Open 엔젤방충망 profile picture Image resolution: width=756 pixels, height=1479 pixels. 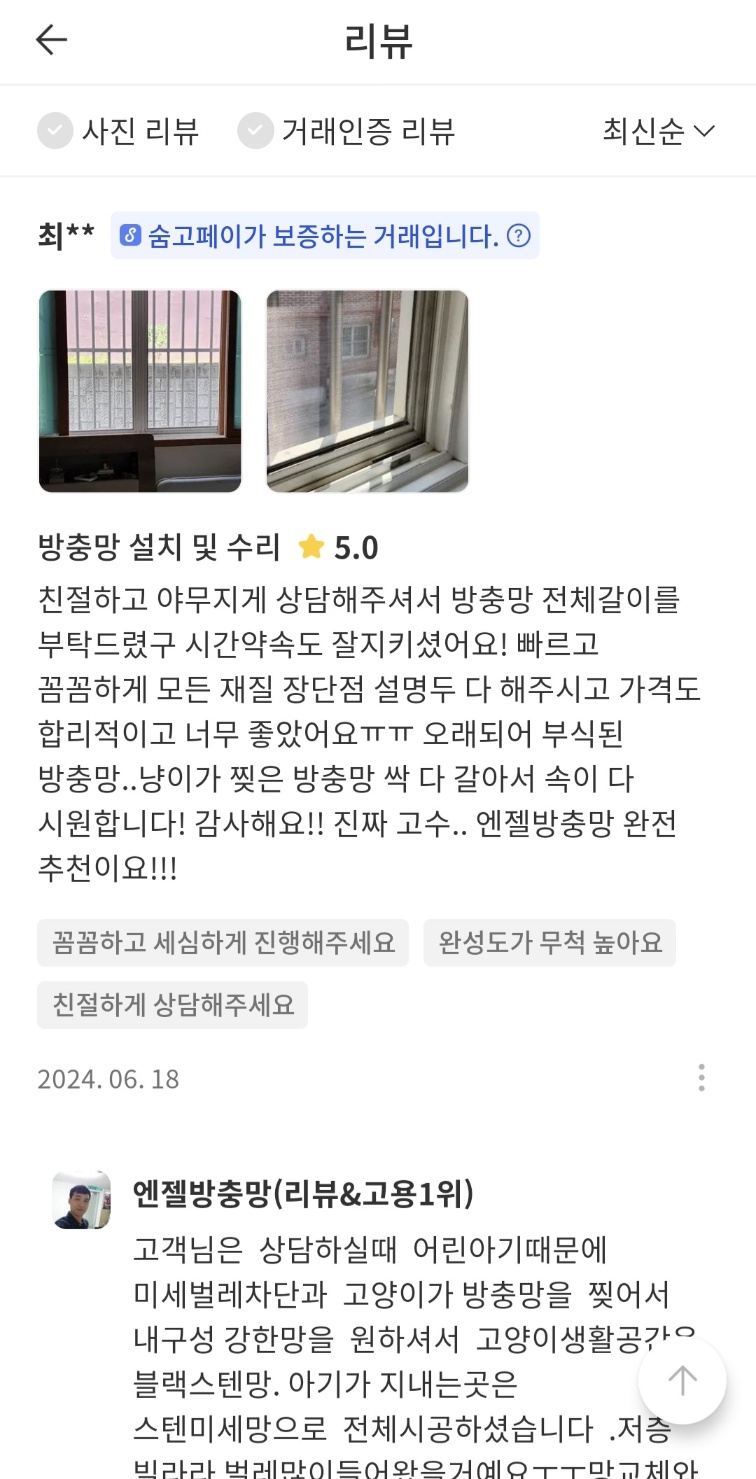81,1199
